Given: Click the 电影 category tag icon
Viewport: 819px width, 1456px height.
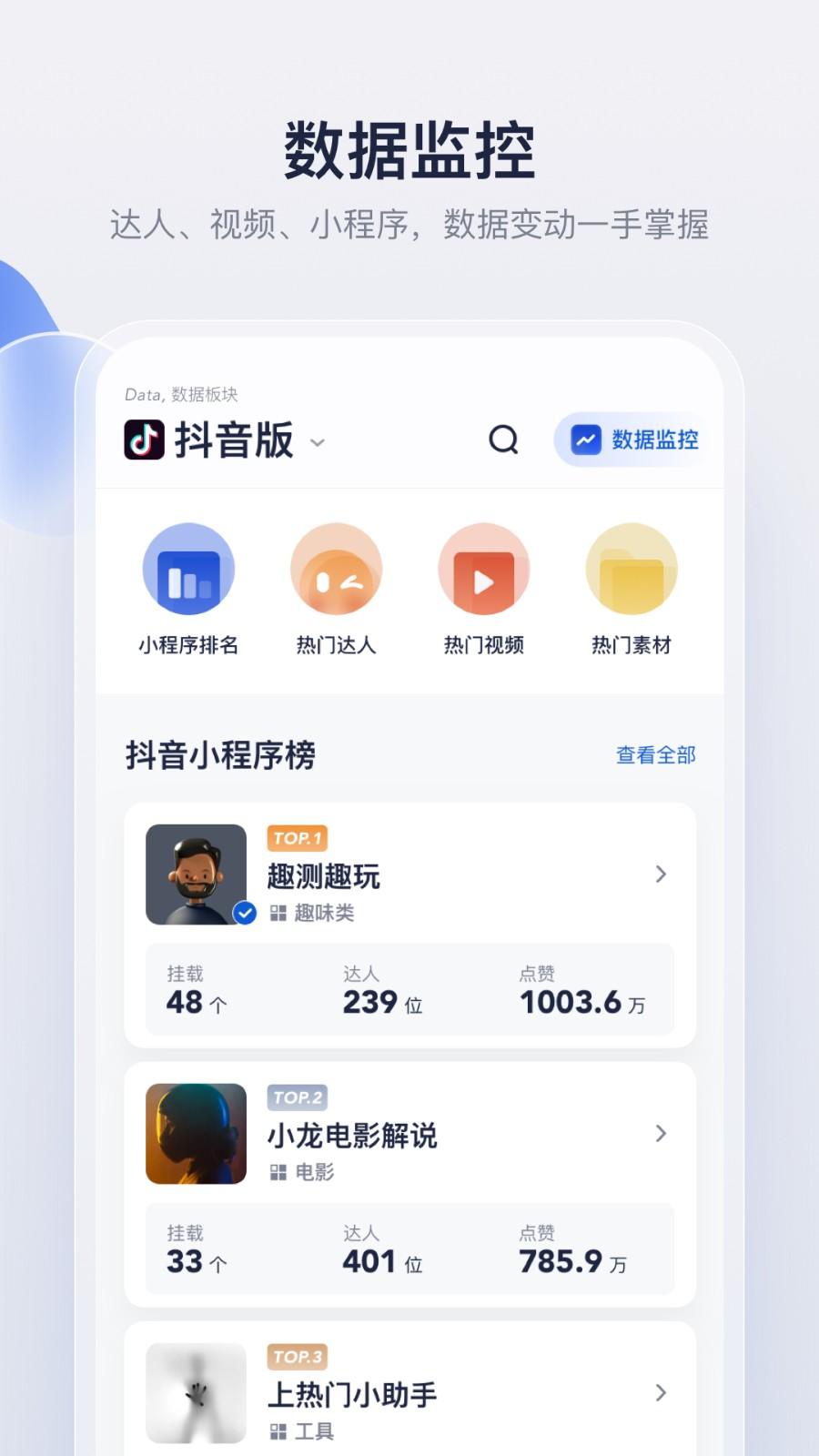Looking at the screenshot, I should click(278, 1173).
